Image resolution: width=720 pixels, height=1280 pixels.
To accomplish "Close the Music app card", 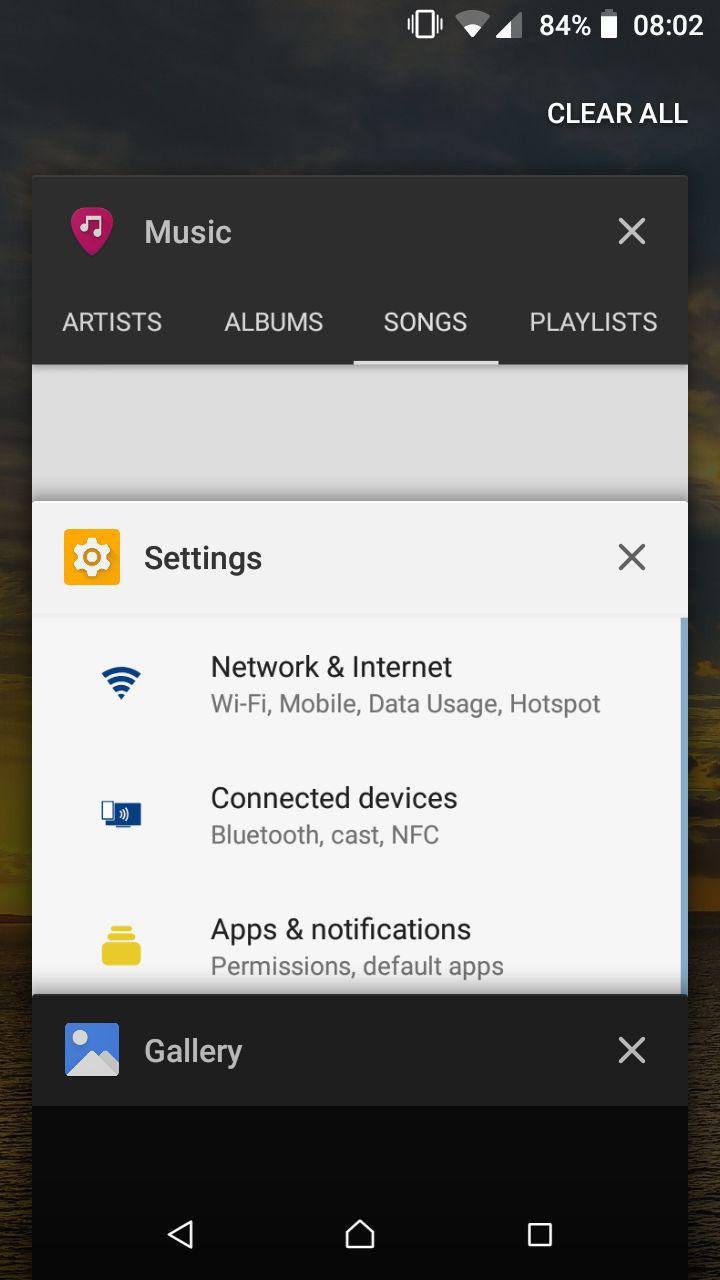I will click(x=632, y=231).
